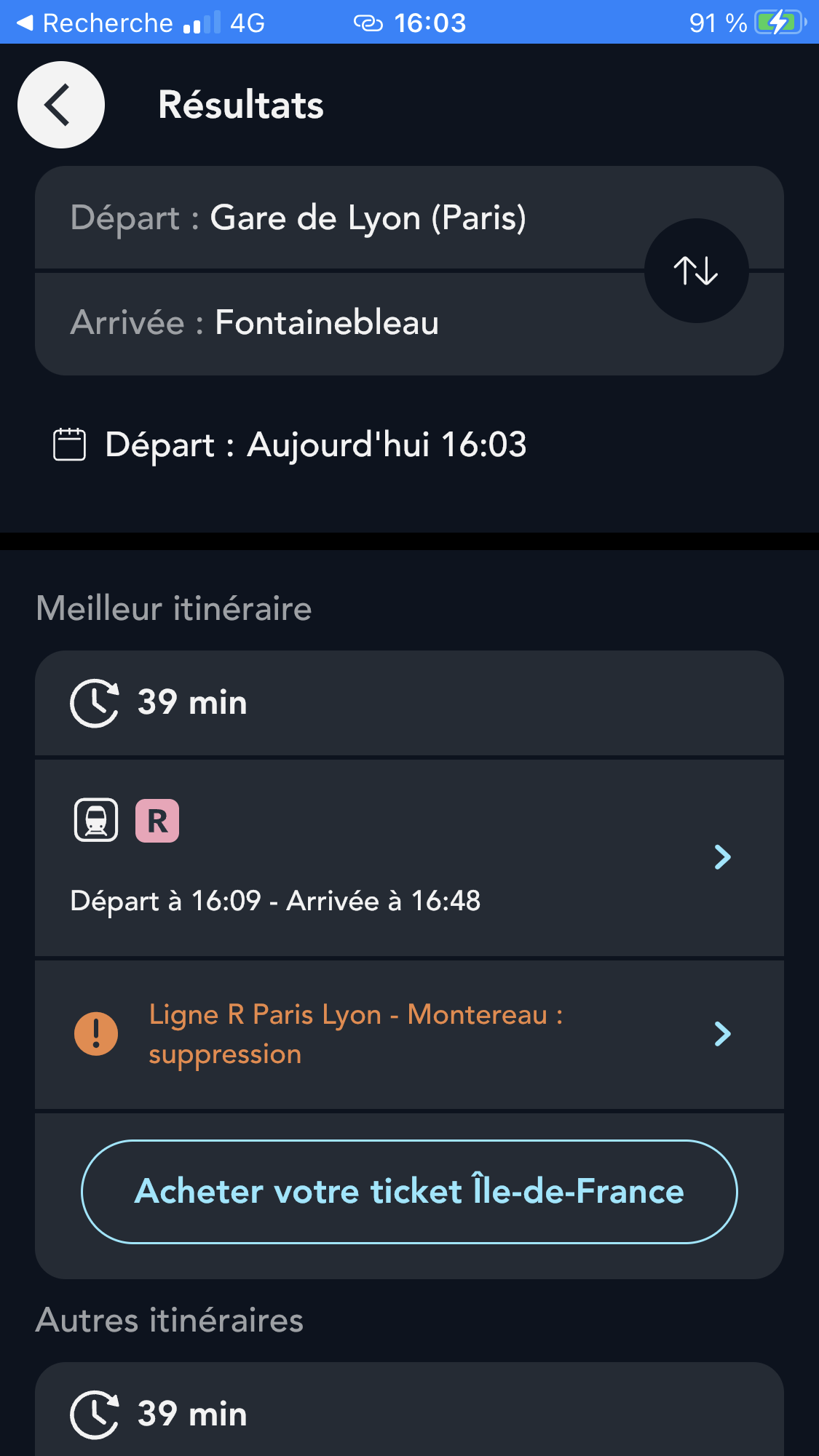
Task: Click the clock icon next to 39 min
Action: 94,702
